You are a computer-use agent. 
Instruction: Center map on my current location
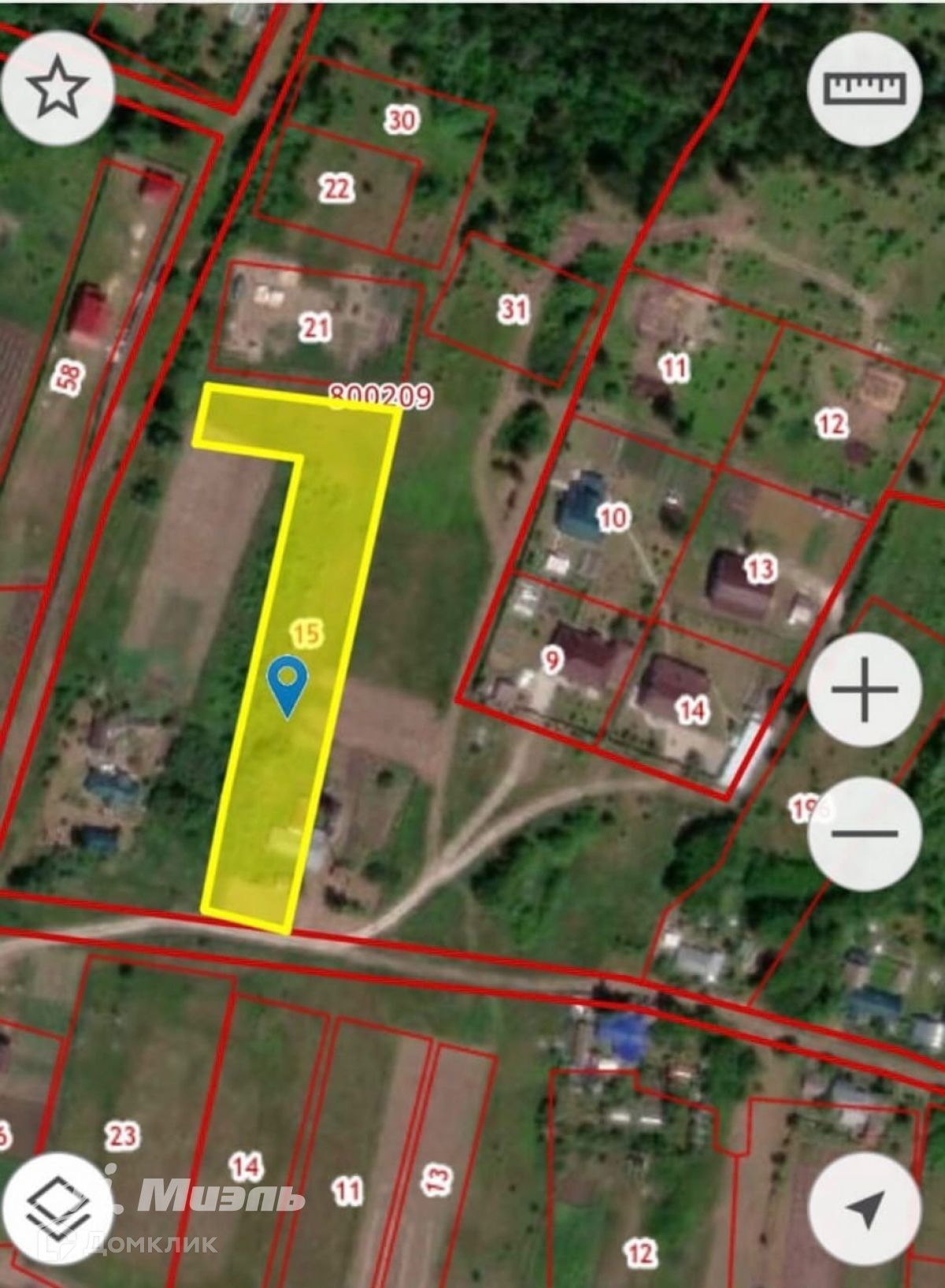pyautogui.click(x=864, y=1208)
